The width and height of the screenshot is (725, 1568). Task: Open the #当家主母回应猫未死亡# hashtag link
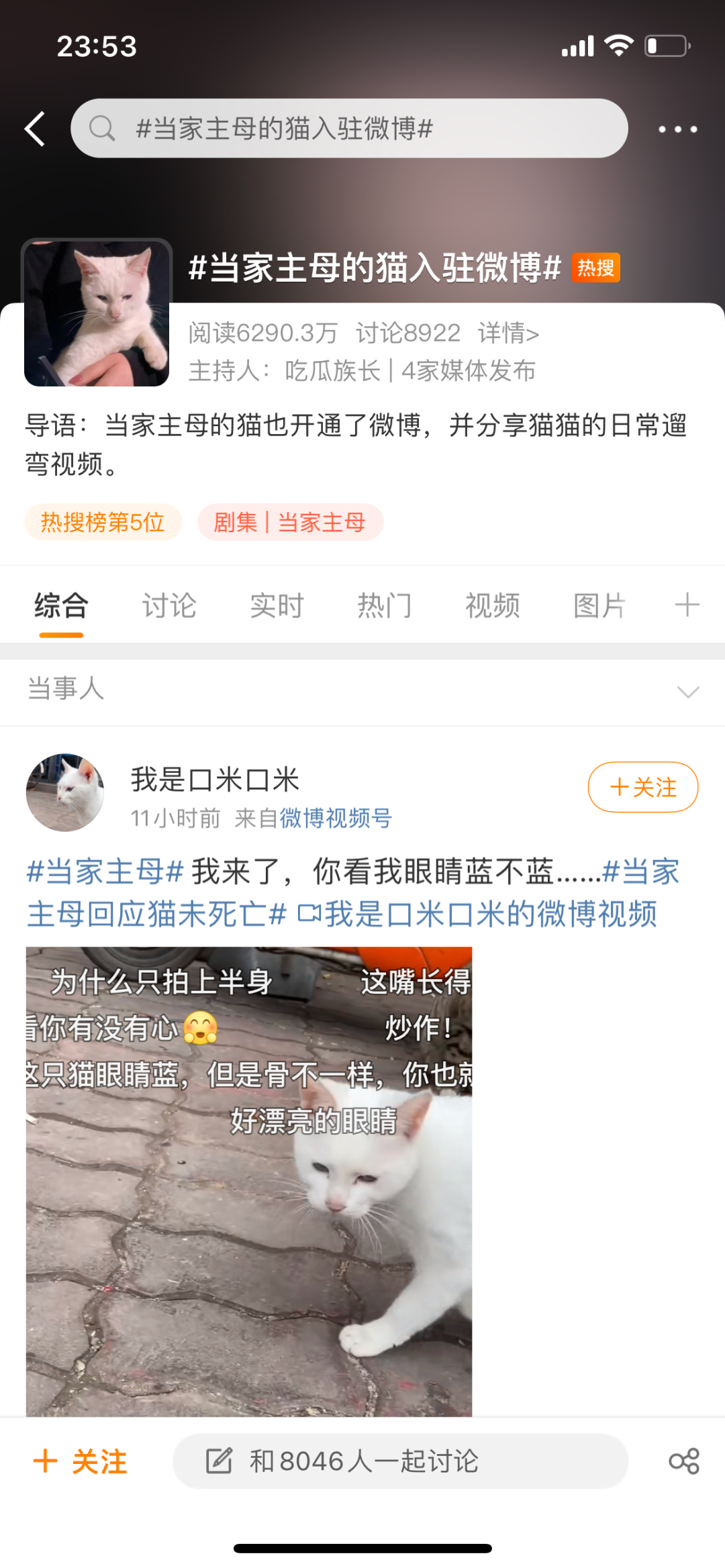pos(156,914)
